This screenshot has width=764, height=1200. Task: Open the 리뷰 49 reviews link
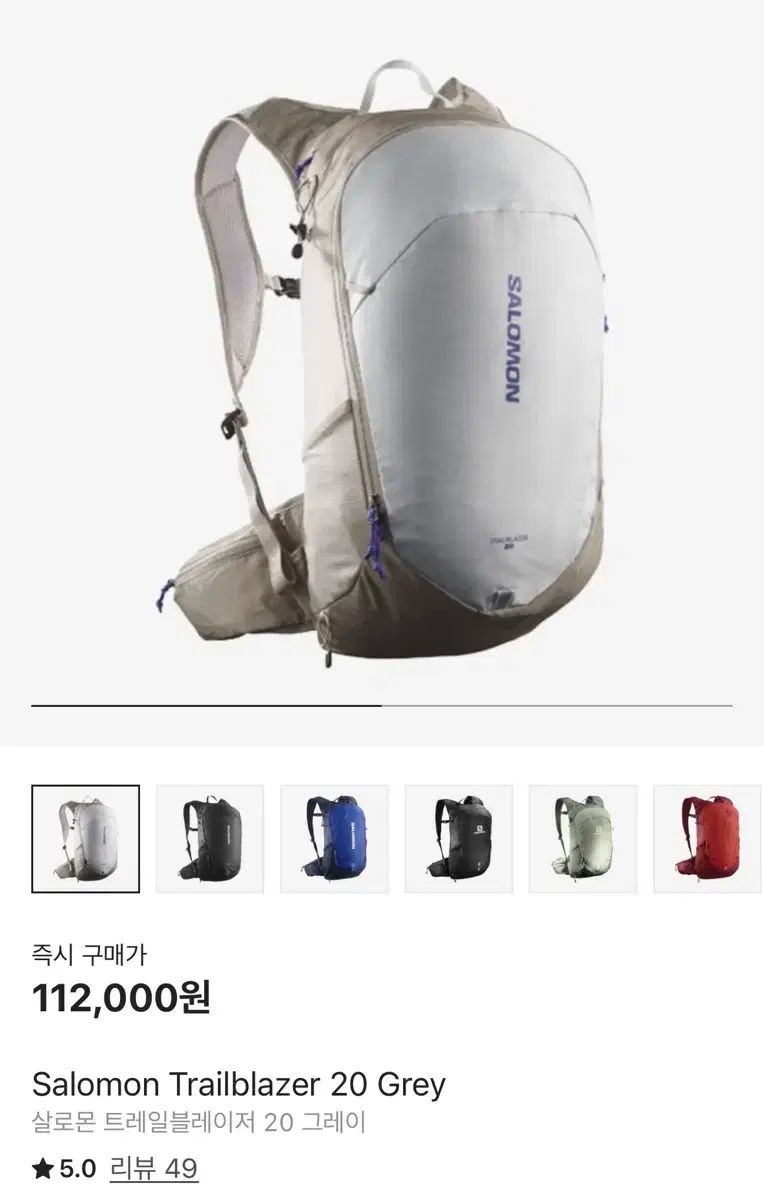click(x=153, y=1168)
